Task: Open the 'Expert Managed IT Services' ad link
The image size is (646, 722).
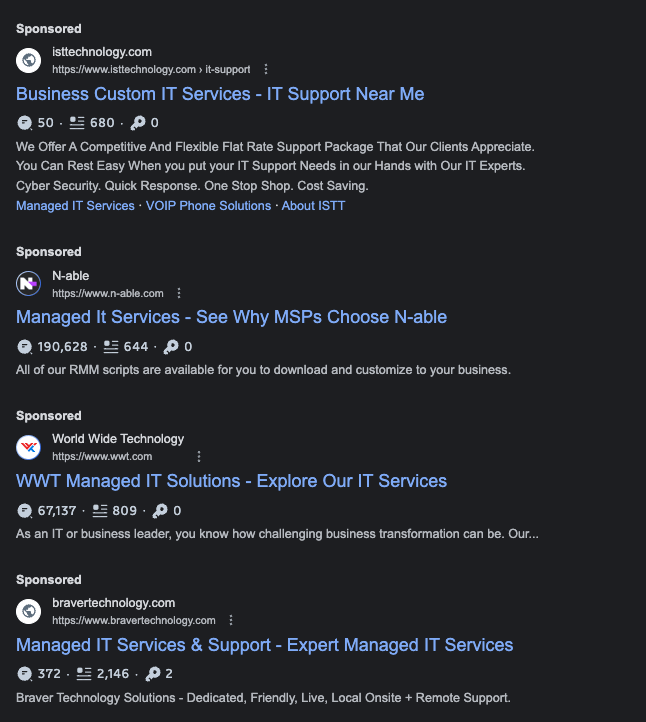Action: pyautogui.click(x=264, y=645)
